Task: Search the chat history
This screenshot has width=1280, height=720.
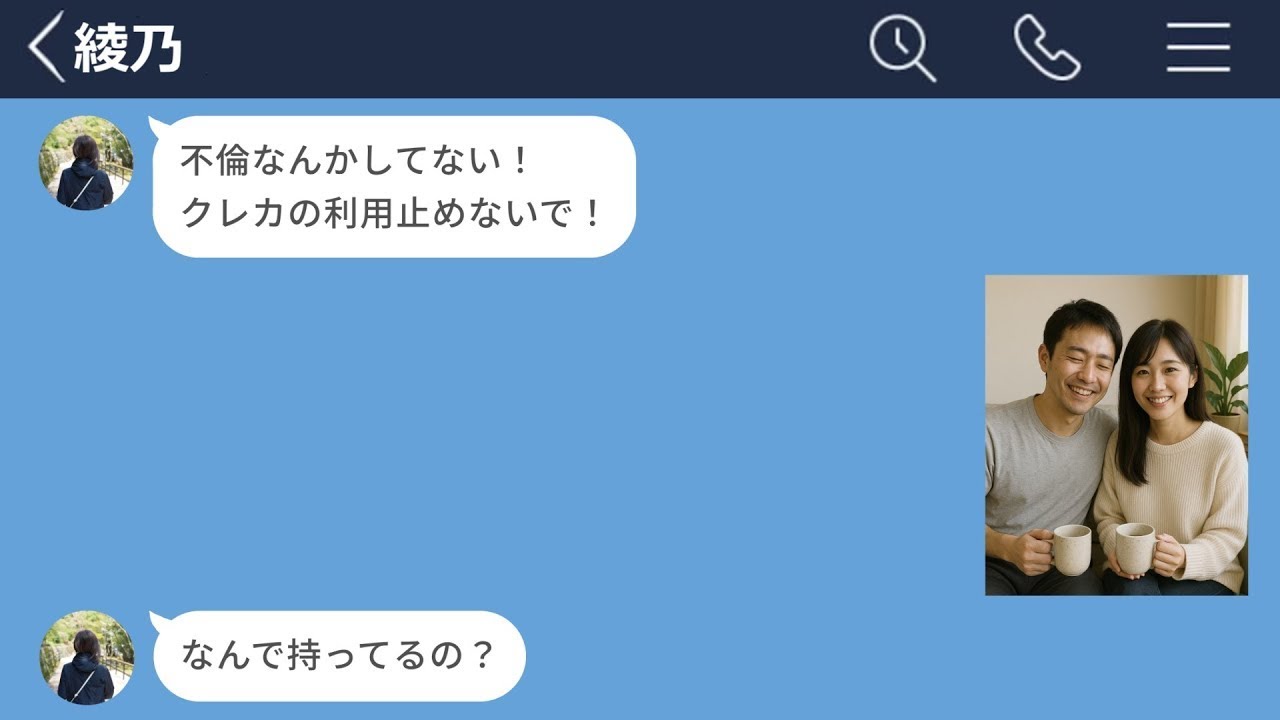Action: (x=901, y=48)
